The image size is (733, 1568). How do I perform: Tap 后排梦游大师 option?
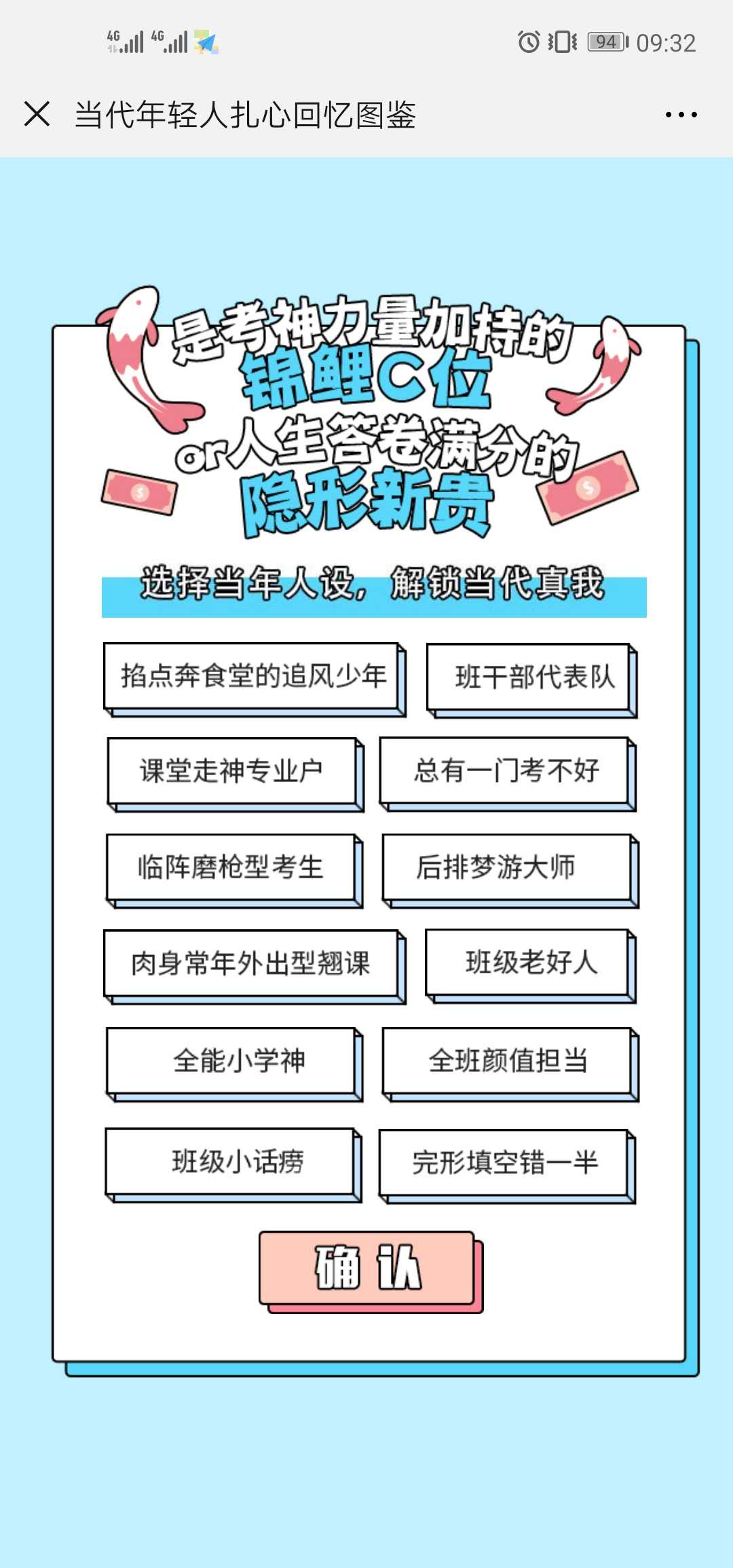click(508, 867)
